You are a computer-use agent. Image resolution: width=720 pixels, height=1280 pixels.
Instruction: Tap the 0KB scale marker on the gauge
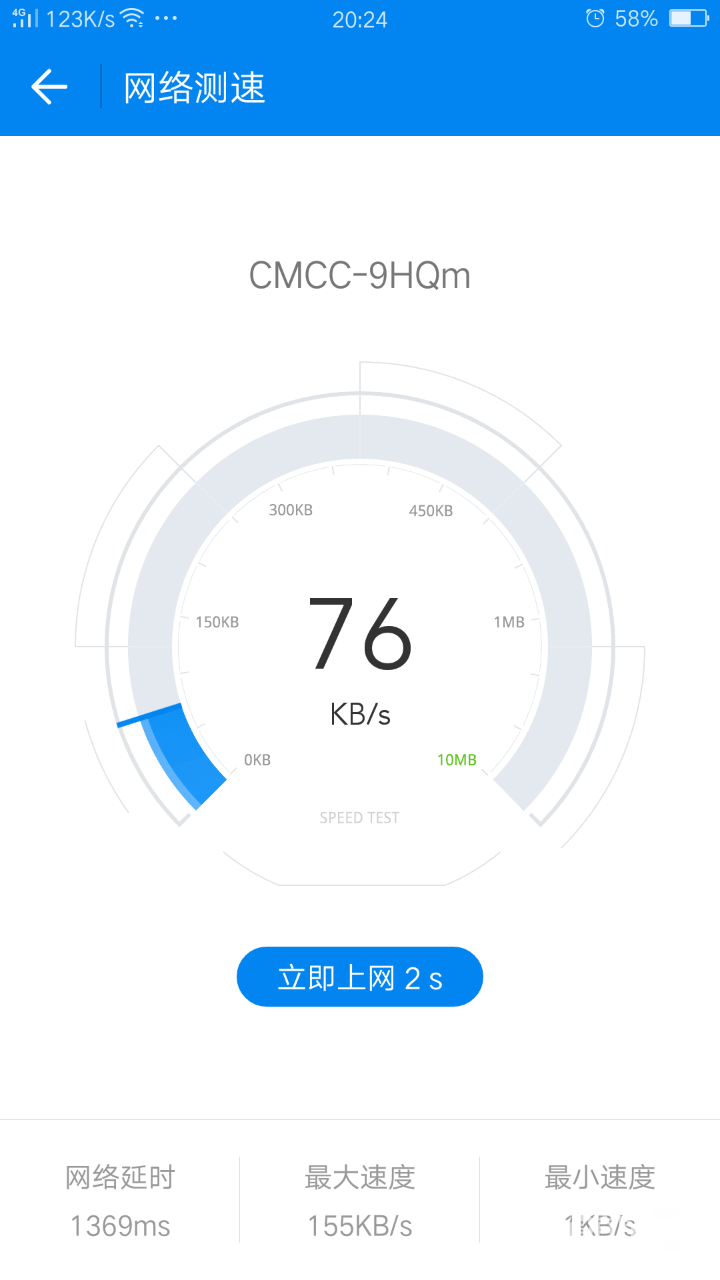(257, 760)
